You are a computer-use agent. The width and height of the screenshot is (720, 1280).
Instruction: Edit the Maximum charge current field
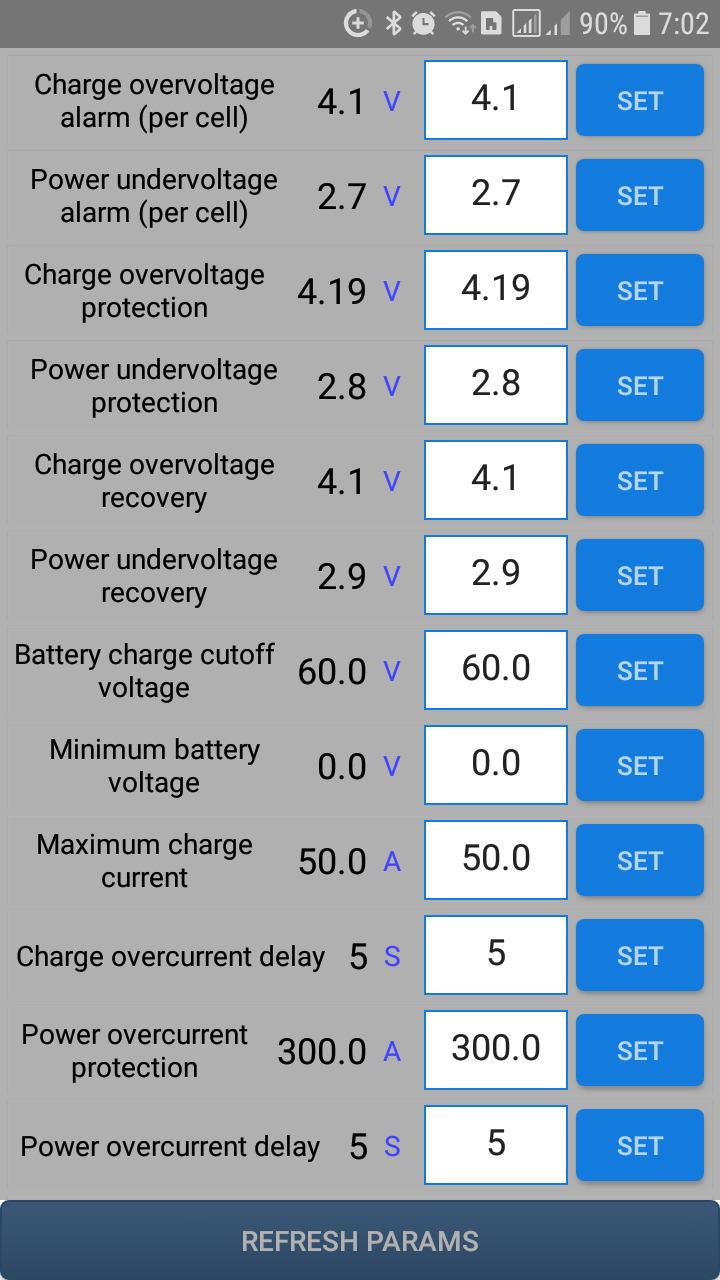coord(496,860)
